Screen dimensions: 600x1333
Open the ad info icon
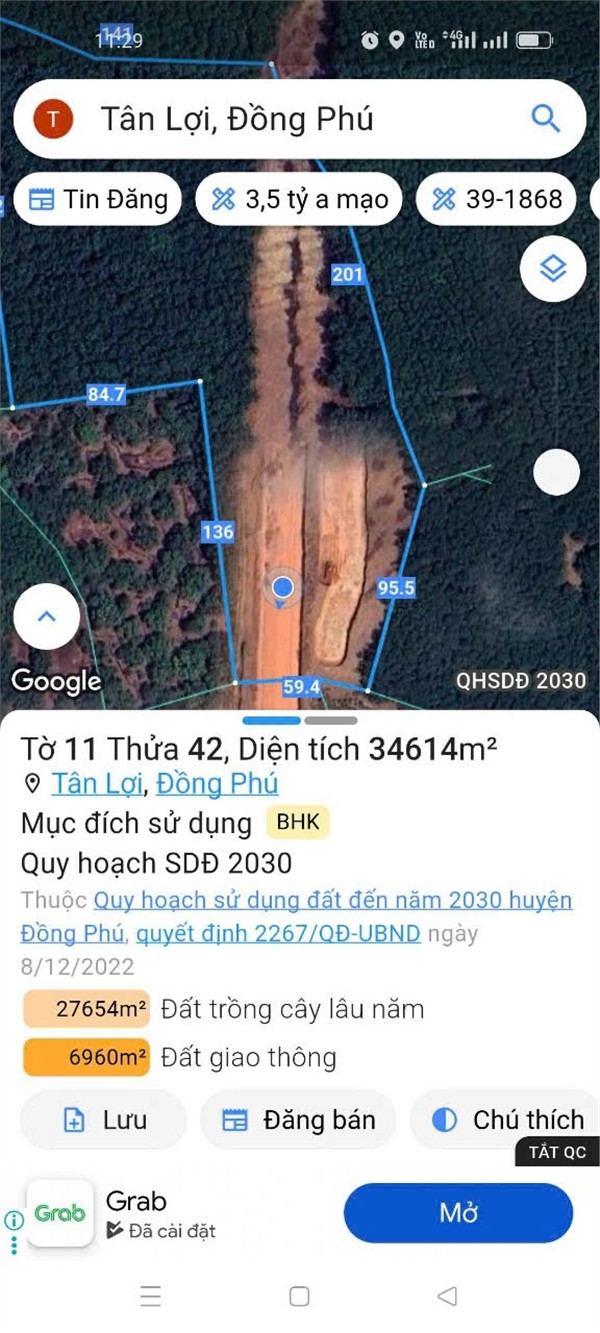pyautogui.click(x=14, y=1220)
